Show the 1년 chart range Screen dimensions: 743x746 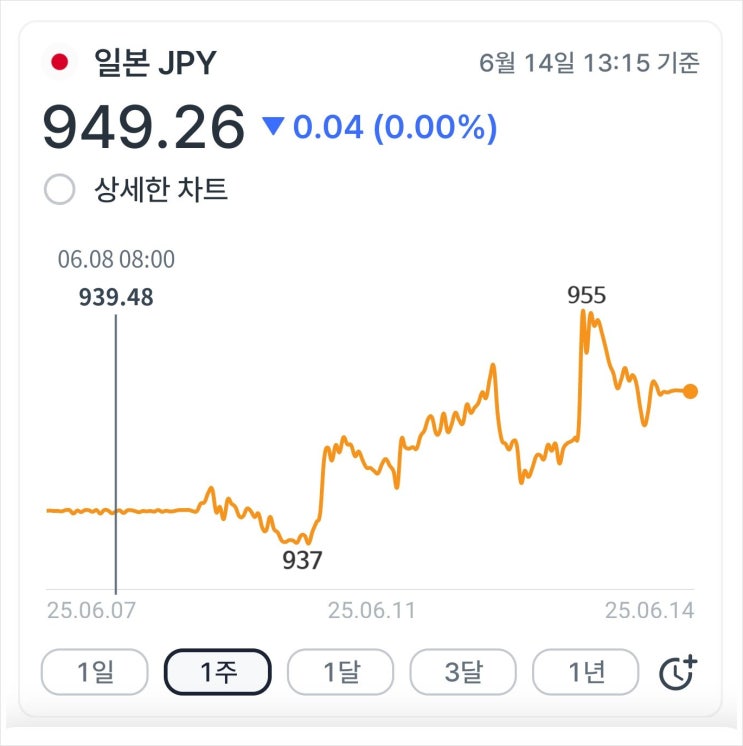pos(586,672)
